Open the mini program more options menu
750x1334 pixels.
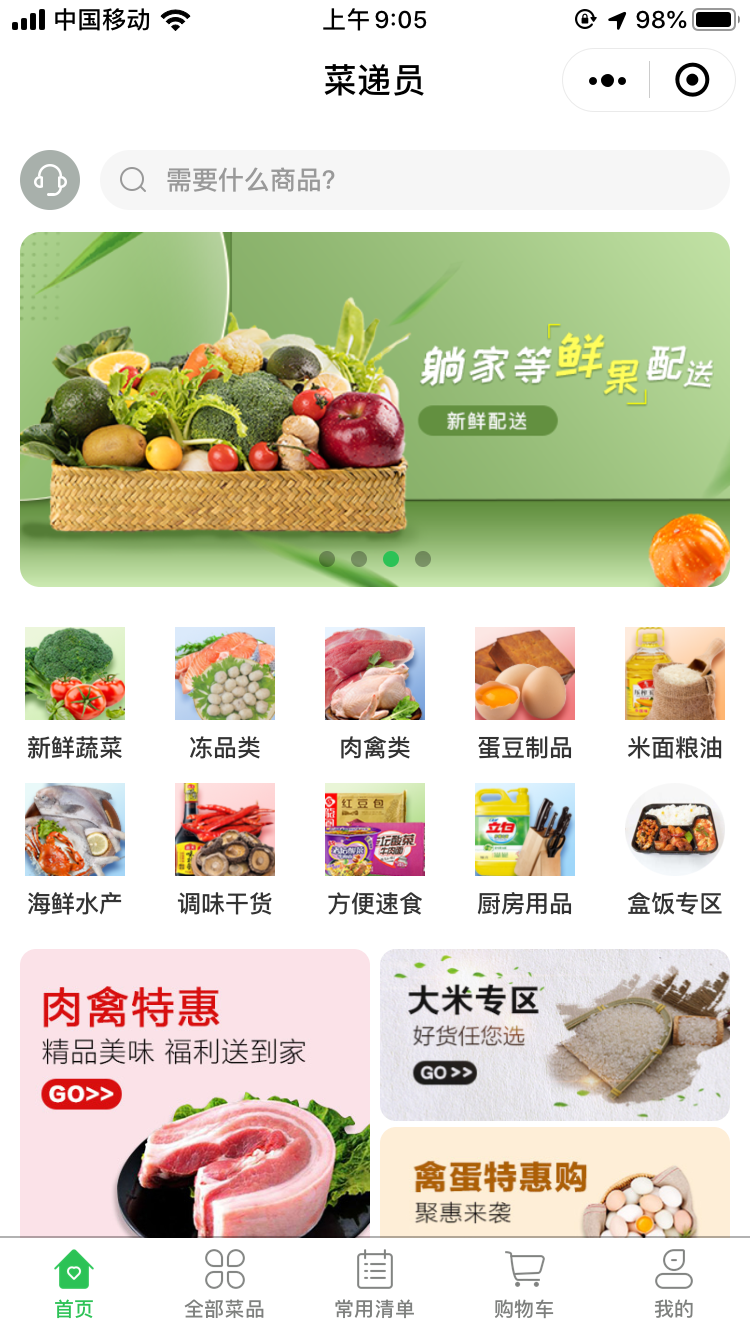click(x=607, y=80)
